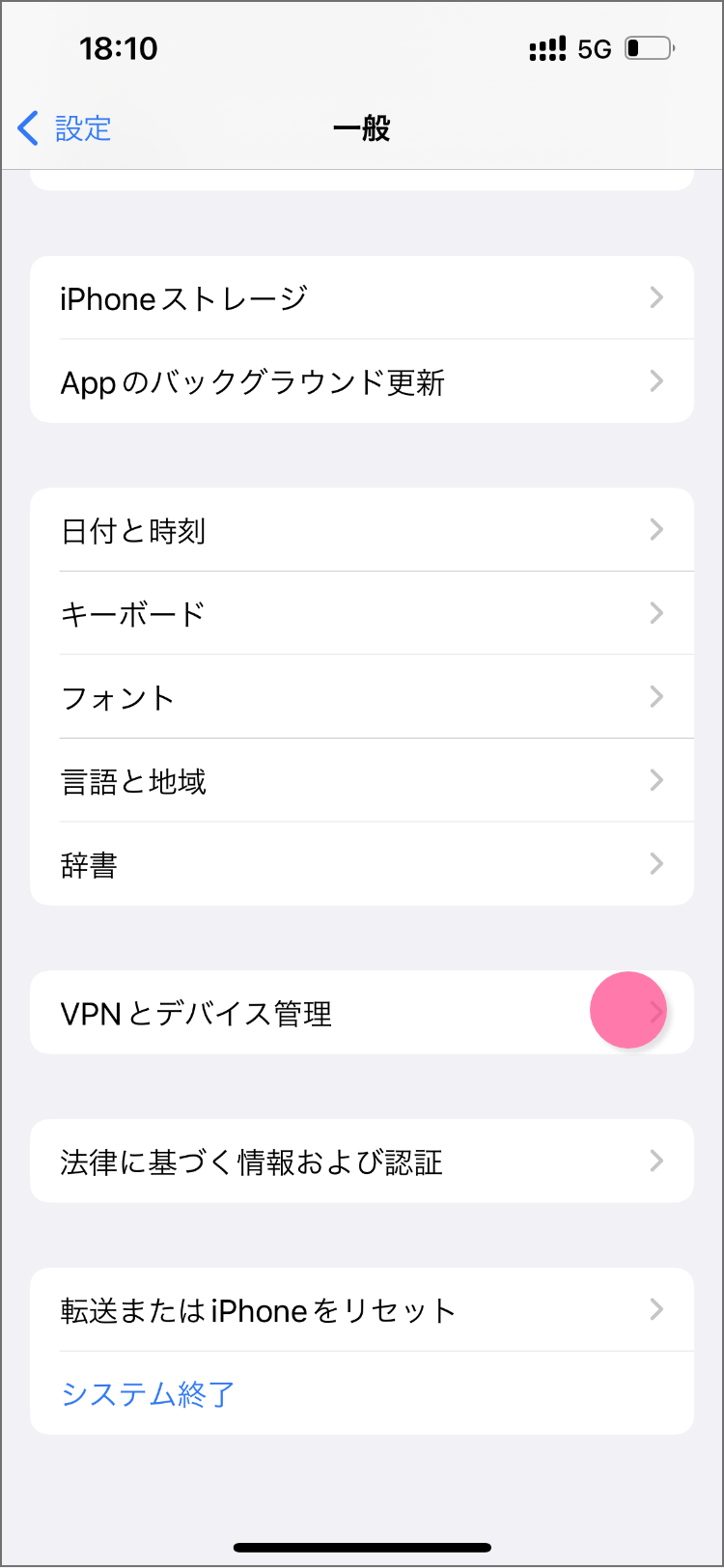Open VPNとデバイス管理
The image size is (724, 1568).
click(x=361, y=1013)
